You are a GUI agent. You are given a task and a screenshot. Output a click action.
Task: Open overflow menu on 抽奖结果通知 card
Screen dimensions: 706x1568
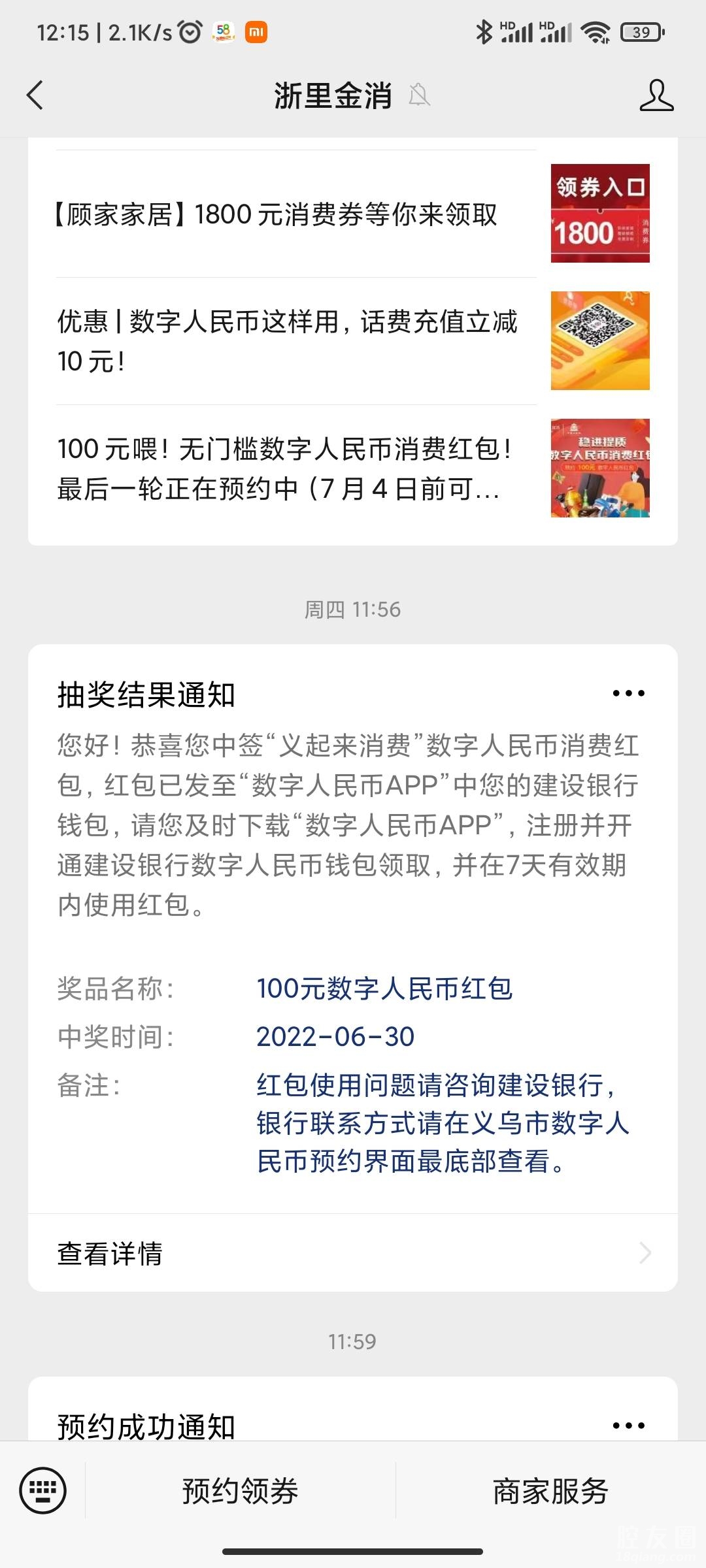coord(628,693)
